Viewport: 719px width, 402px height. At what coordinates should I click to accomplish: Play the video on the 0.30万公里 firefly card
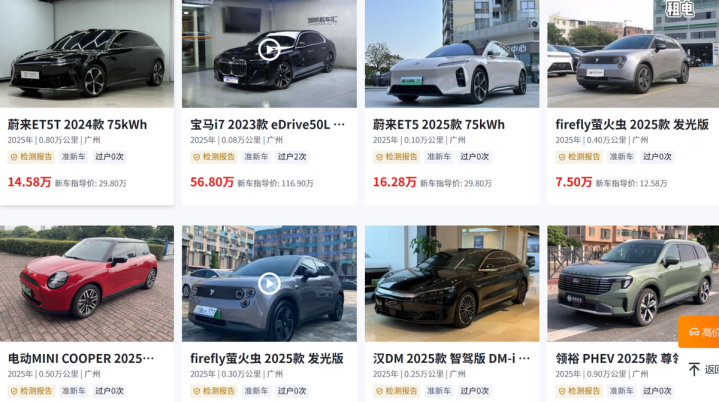[269, 283]
